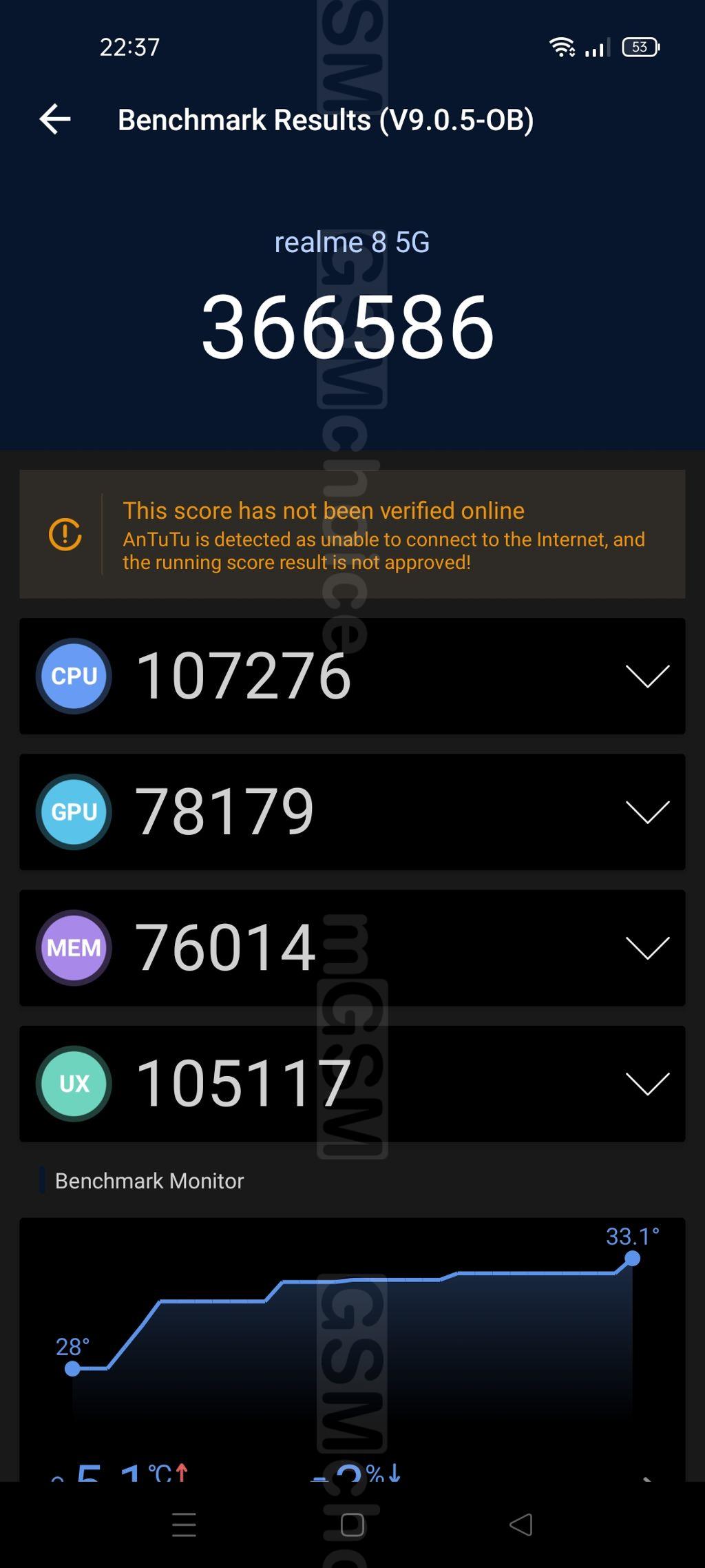Tap the system home button
This screenshot has width=705, height=1568.
pyautogui.click(x=352, y=1525)
